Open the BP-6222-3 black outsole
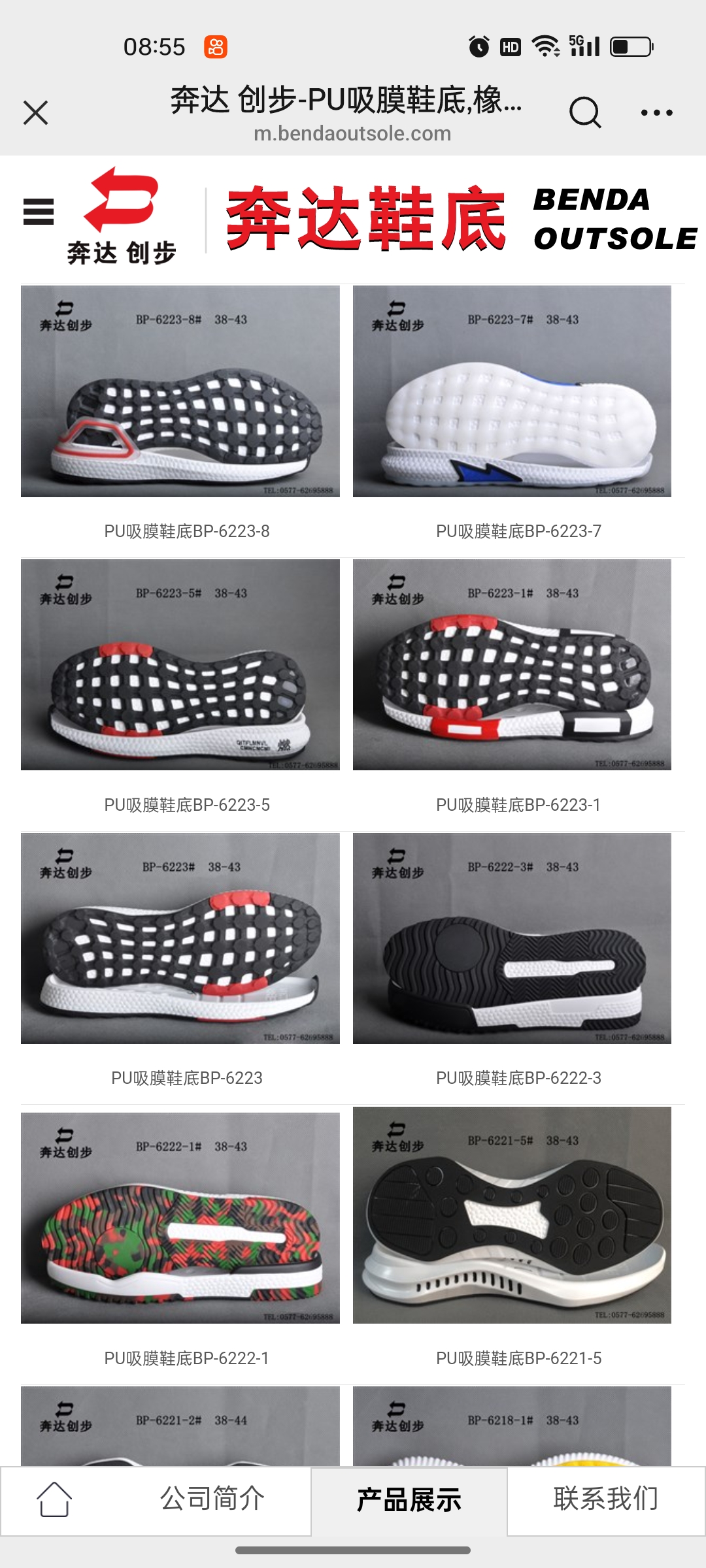The width and height of the screenshot is (706, 1568). coord(512,939)
